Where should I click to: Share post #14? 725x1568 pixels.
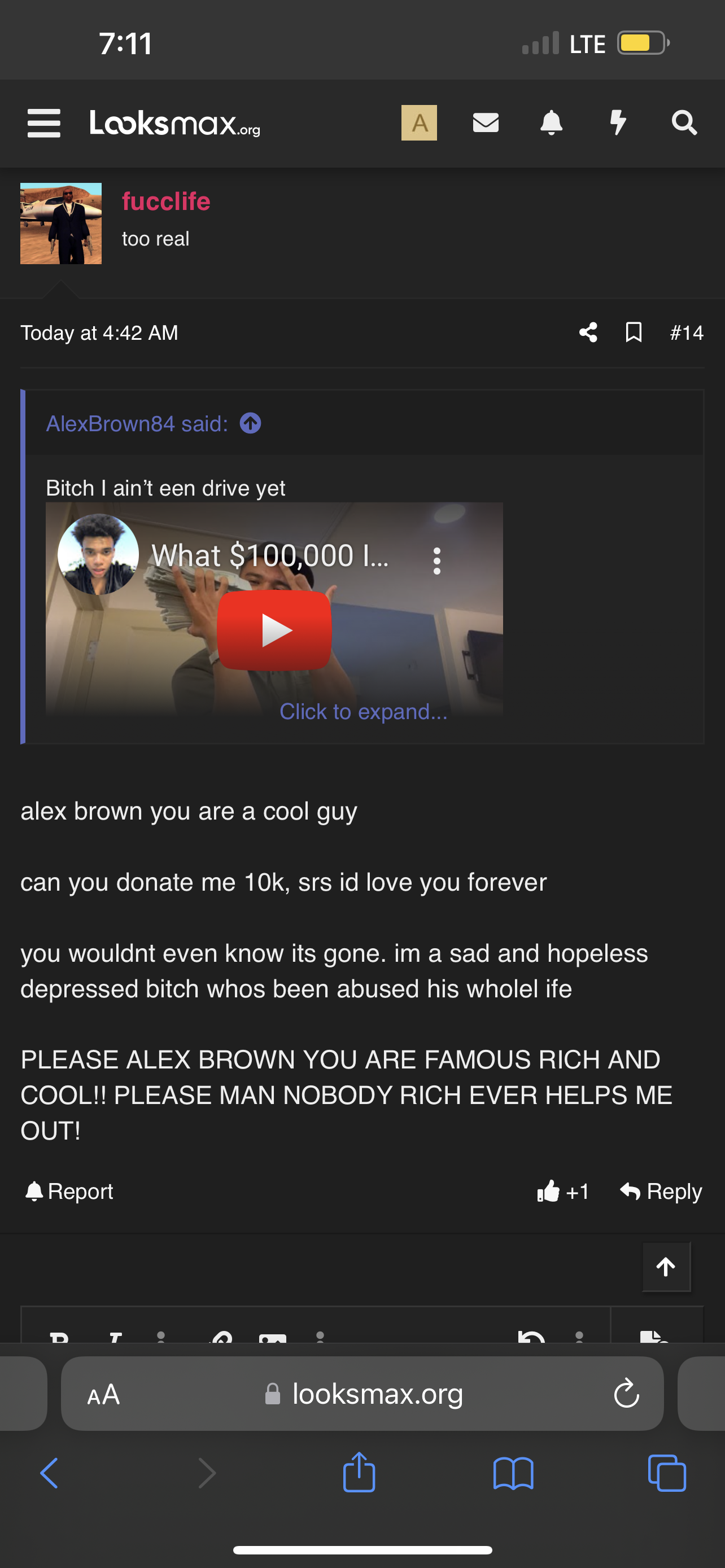tap(588, 332)
